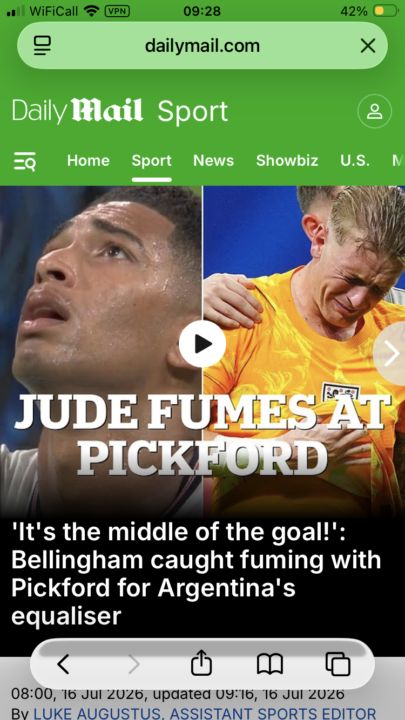Stop loading with the X button
Image resolution: width=405 pixels, height=720 pixels.
pyautogui.click(x=368, y=46)
